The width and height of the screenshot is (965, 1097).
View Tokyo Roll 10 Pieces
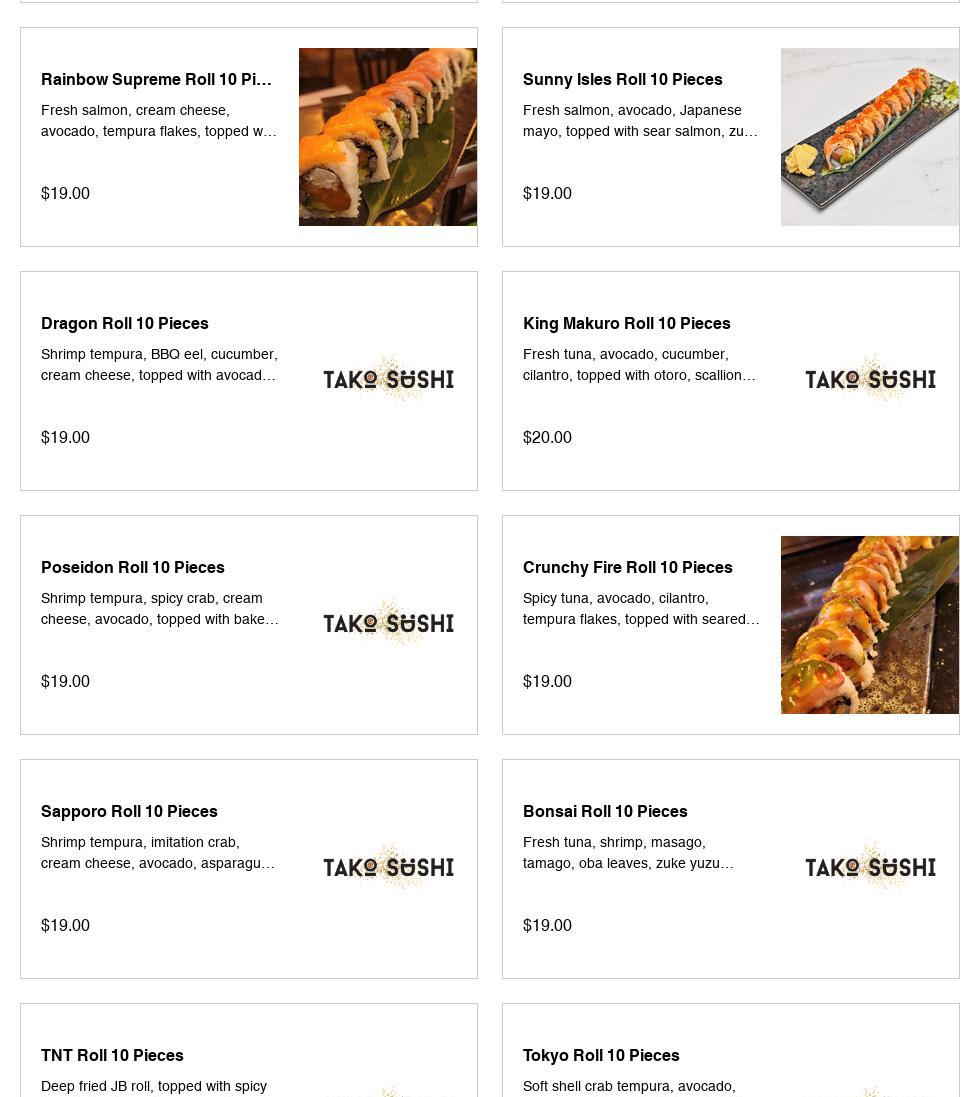coord(731,1051)
